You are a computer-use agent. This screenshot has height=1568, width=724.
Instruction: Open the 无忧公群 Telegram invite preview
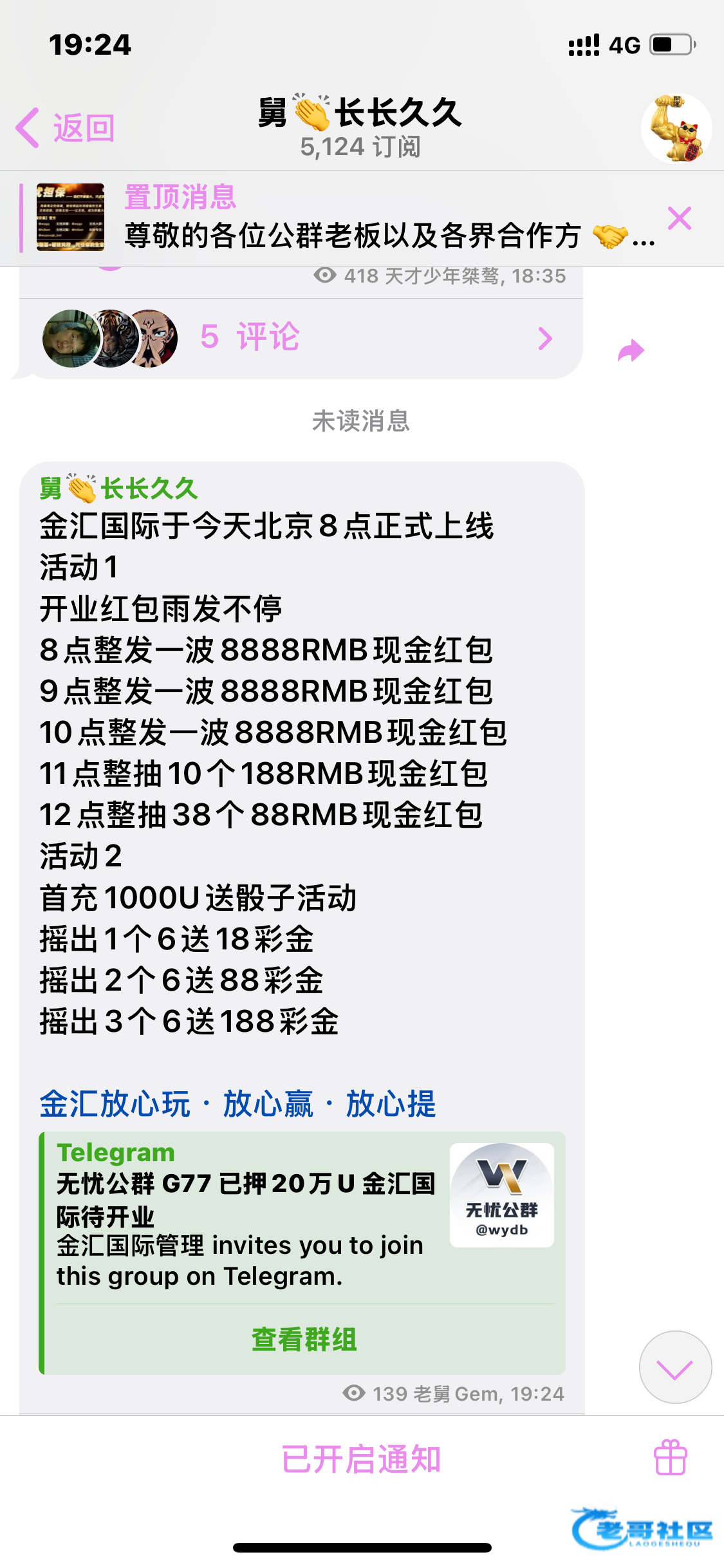click(302, 1217)
